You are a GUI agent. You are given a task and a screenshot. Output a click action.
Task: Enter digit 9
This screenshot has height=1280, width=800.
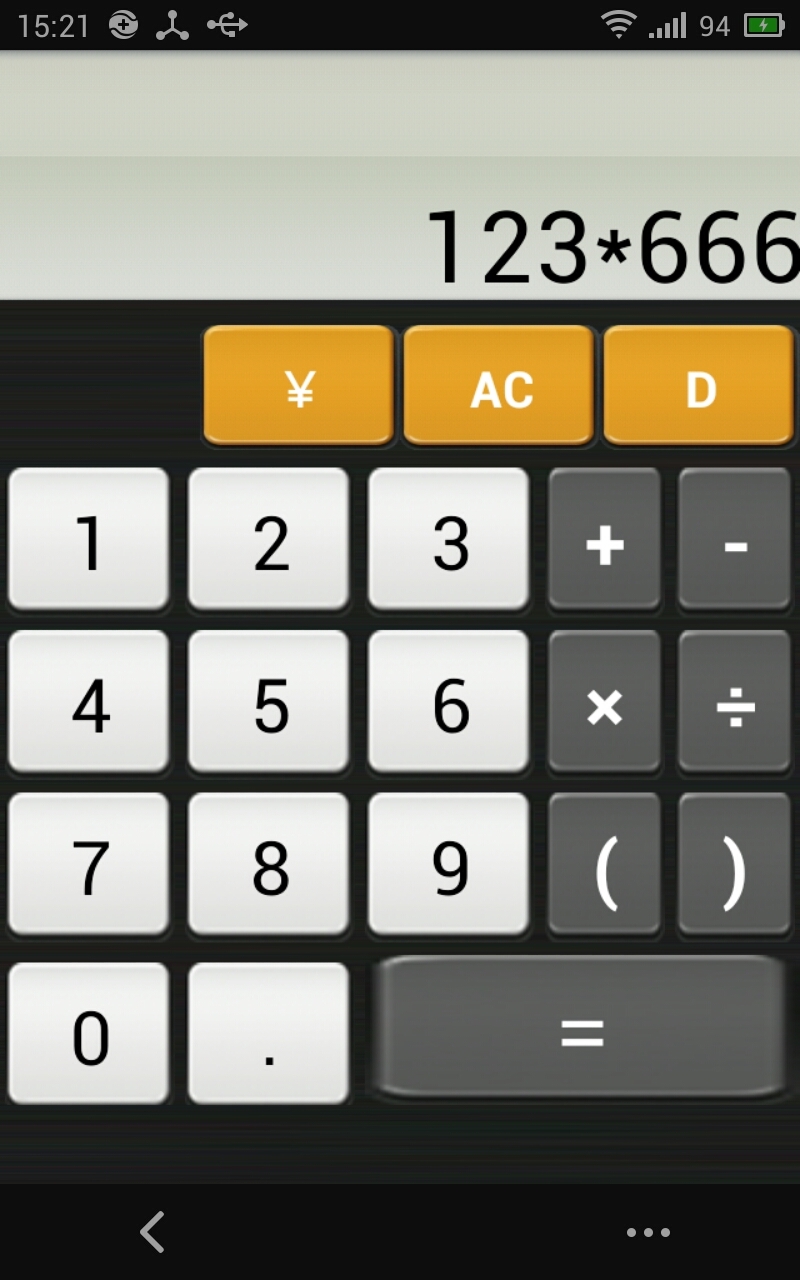(x=449, y=865)
